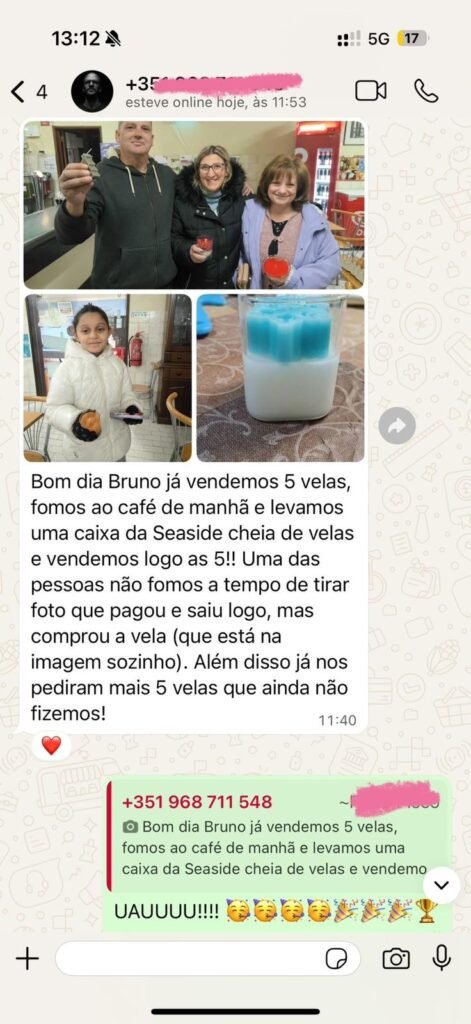Image resolution: width=471 pixels, height=1024 pixels.
Task: Open the contact's profile picture
Action: [x=92, y=91]
